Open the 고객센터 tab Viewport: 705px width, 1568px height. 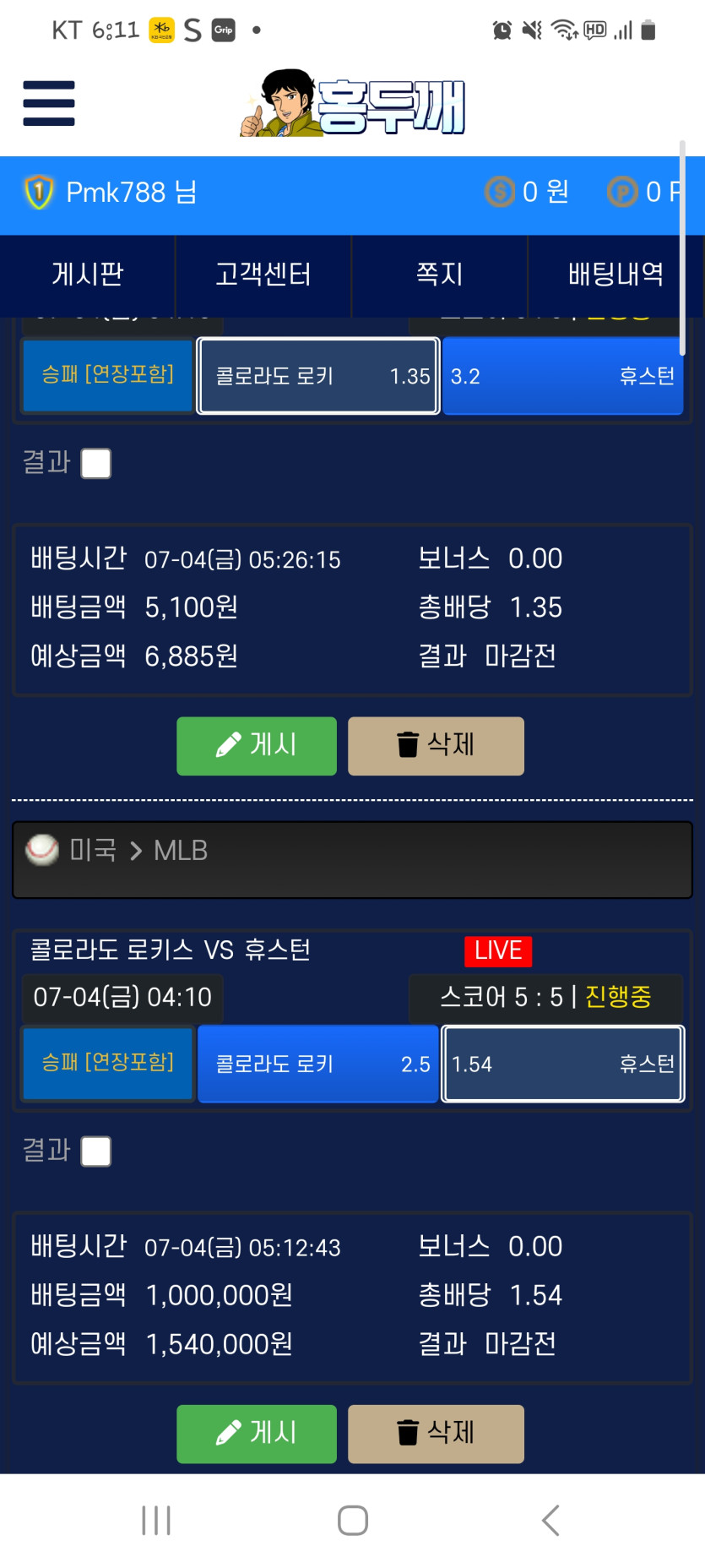pos(263,275)
